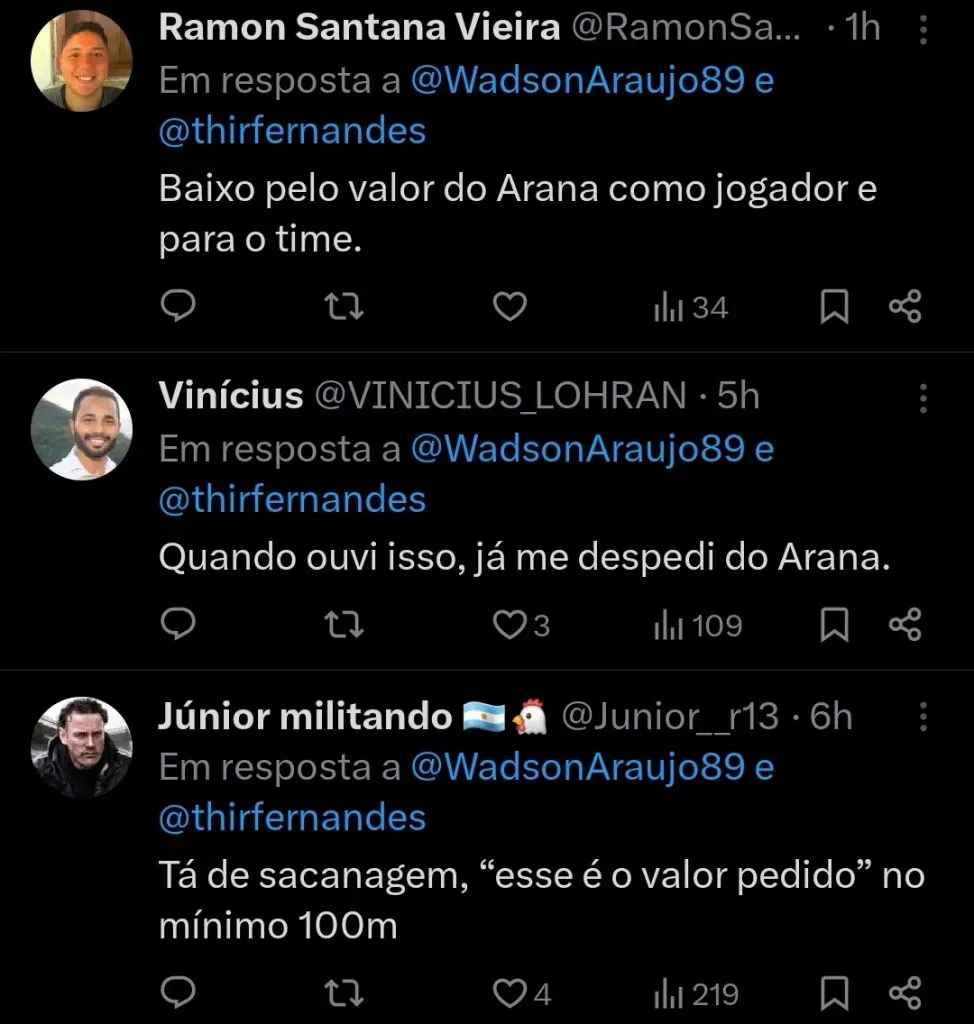Repost Vinícius's tweet about Arana
Image resolution: width=974 pixels, height=1024 pixels.
pos(346,625)
